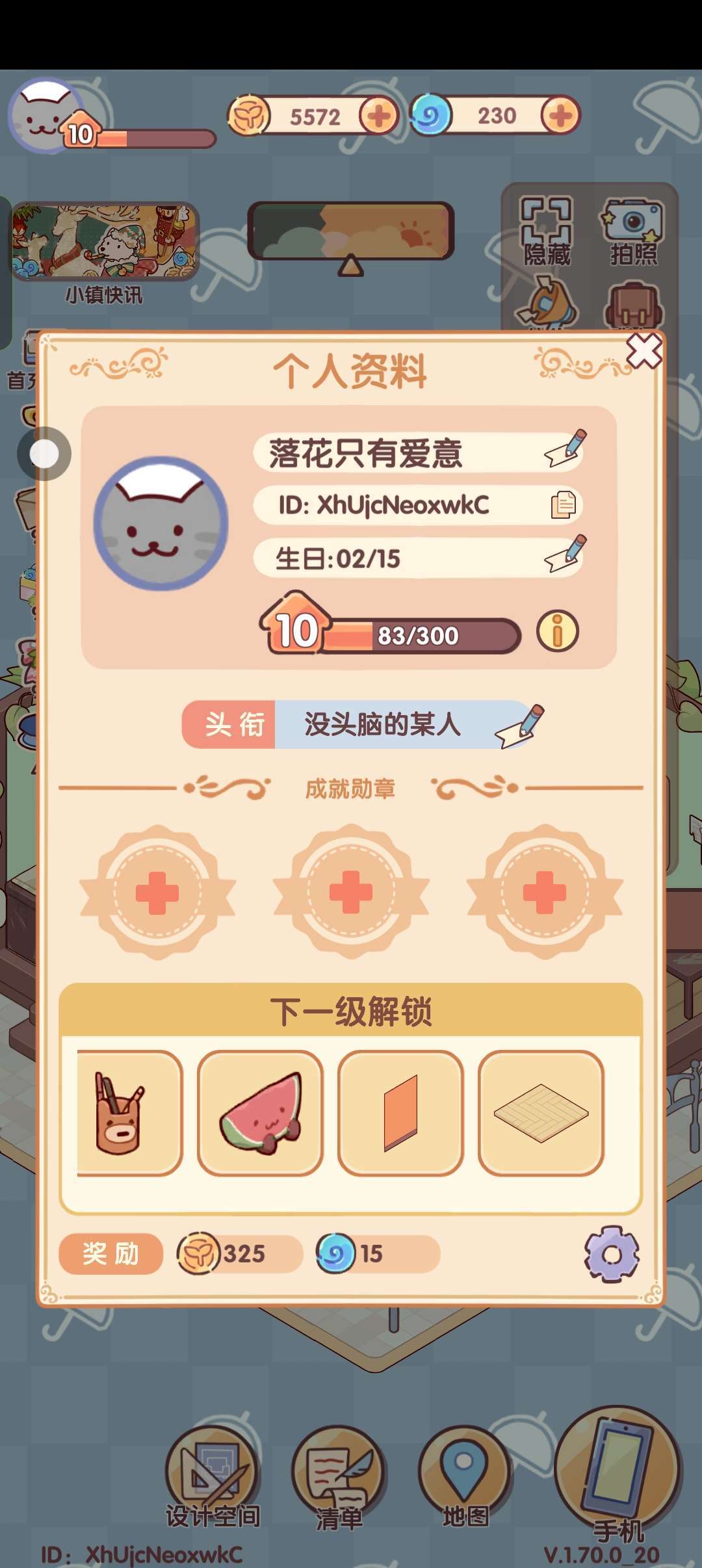Screen dimensions: 702x1568
Task: Add a badge in the middle medal slot
Action: pos(351,892)
